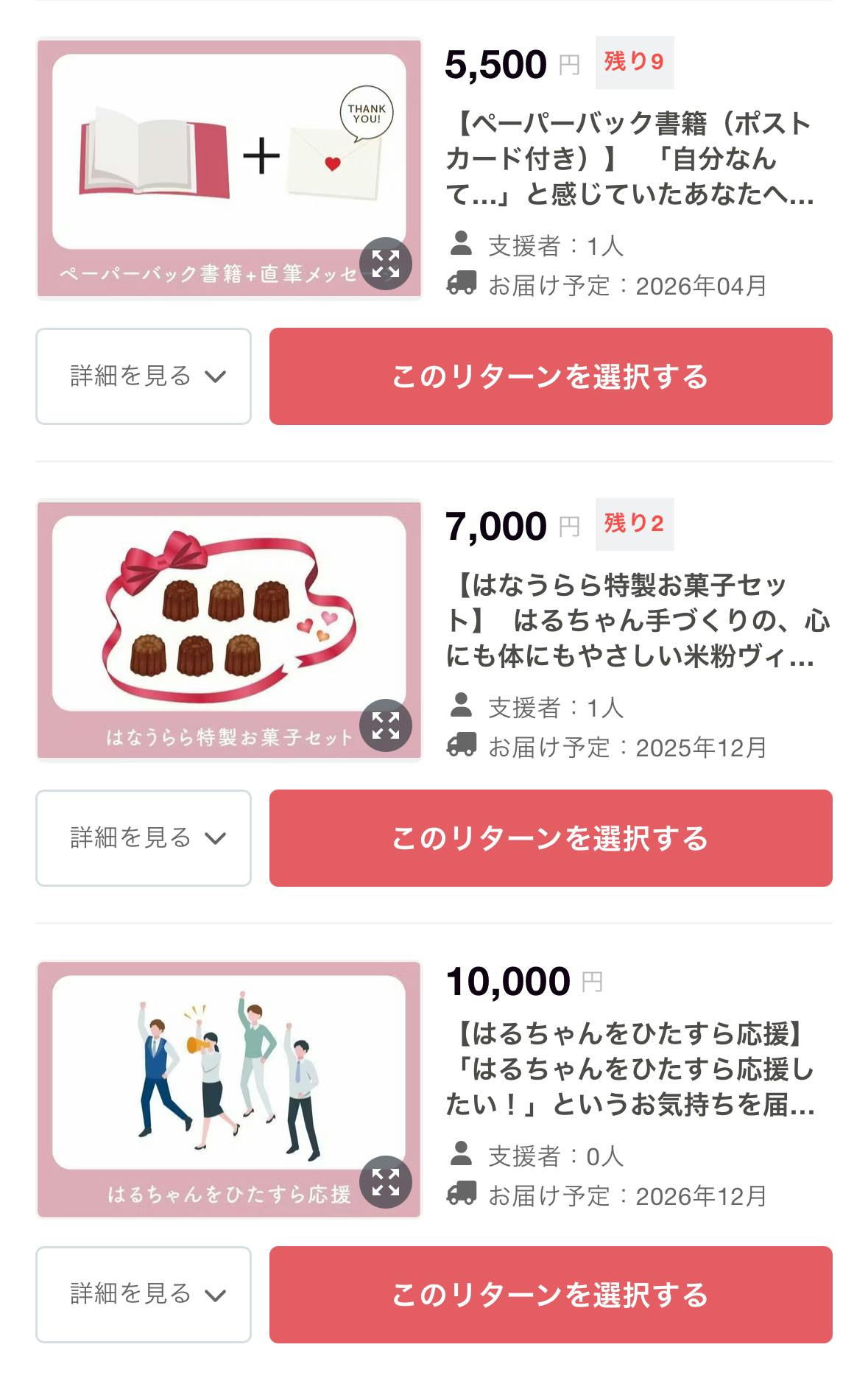Enlarge the paperback book reward image
The height and width of the screenshot is (1378, 868).
[x=385, y=264]
